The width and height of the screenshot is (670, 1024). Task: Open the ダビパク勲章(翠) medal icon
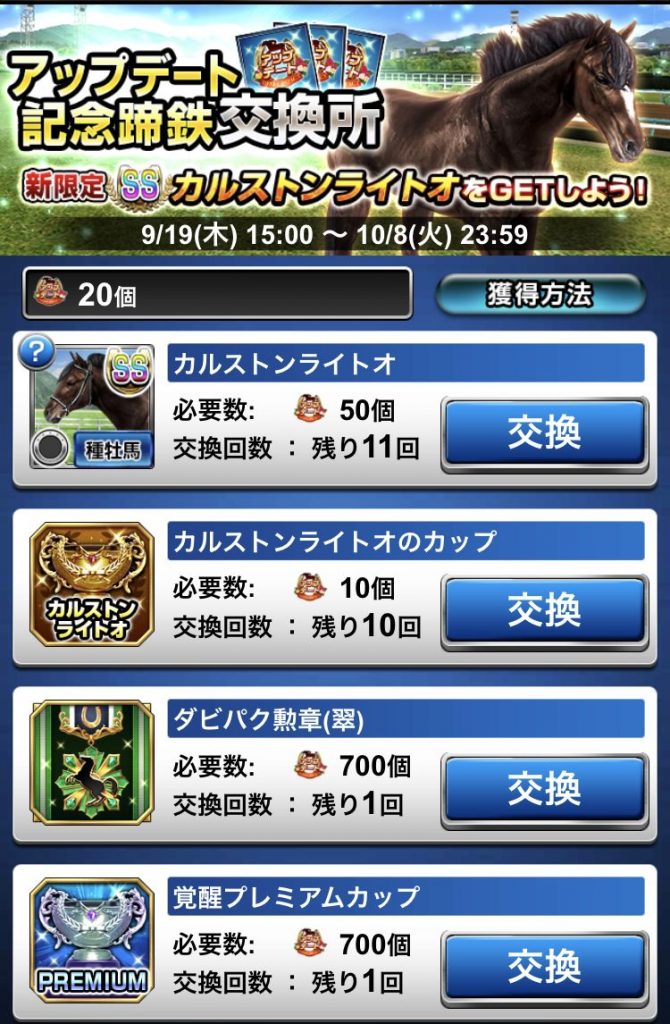91,762
